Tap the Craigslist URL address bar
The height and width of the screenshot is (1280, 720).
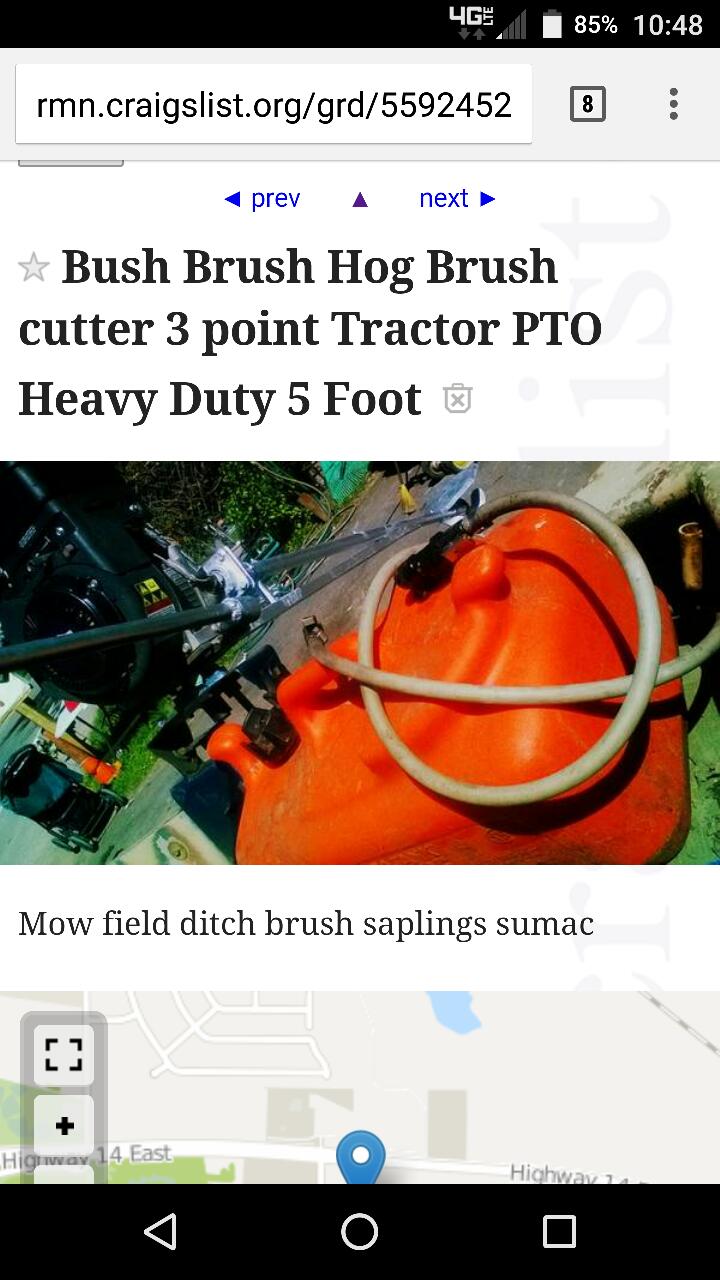[x=273, y=105]
